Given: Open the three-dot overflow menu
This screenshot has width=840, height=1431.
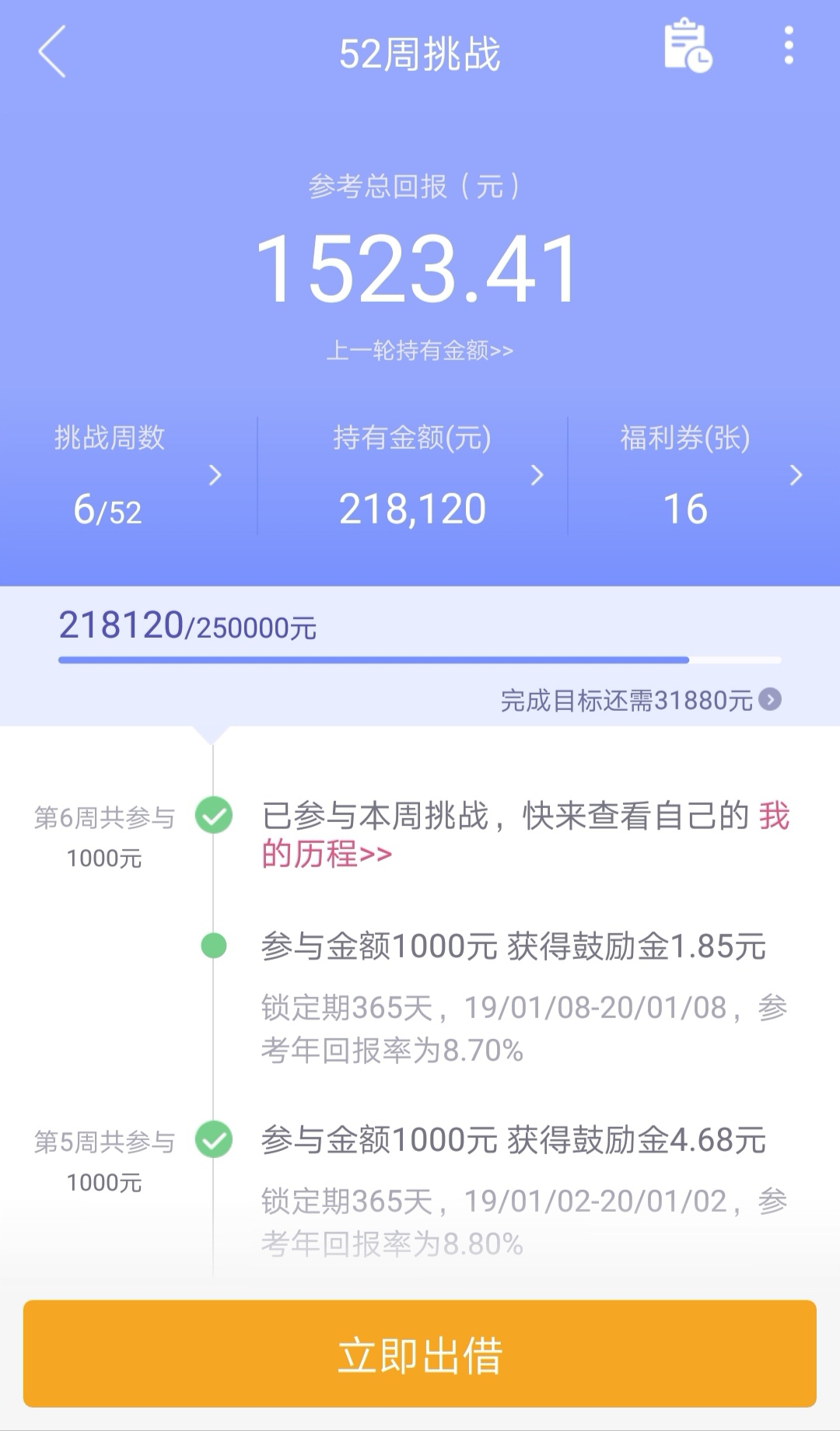Looking at the screenshot, I should tap(789, 46).
